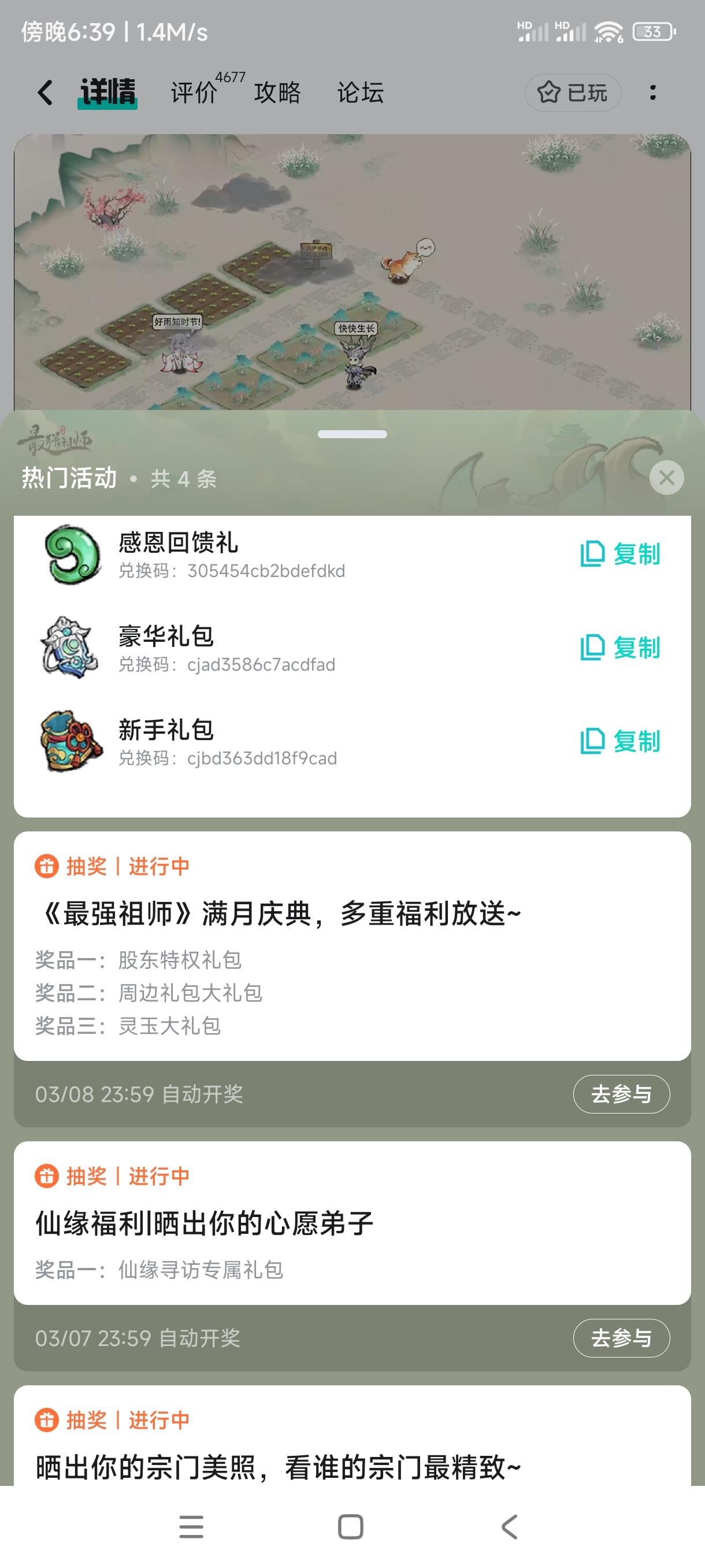Screen dimensions: 705x1568
Task: Tap the 感恩回馈礼 green jade item icon
Action: point(72,555)
